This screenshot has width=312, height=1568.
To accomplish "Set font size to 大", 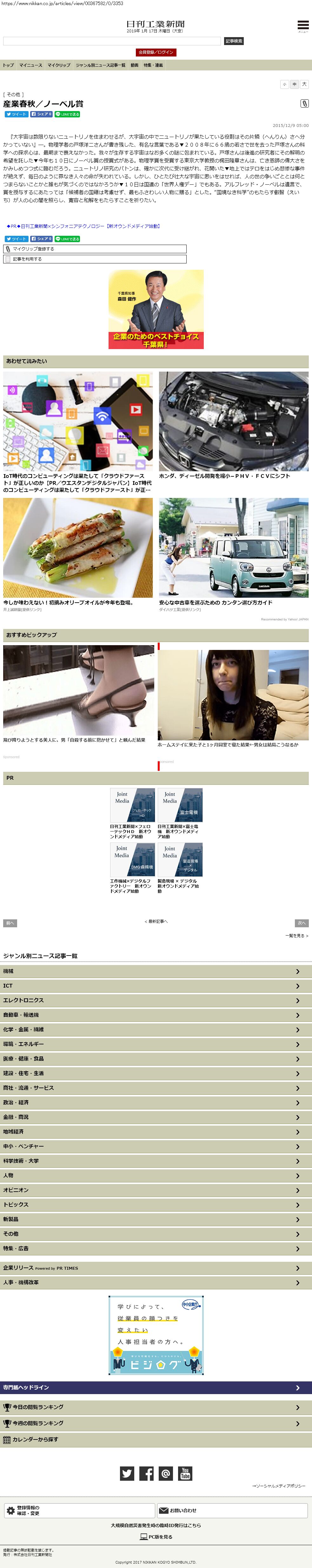I will pos(304,85).
